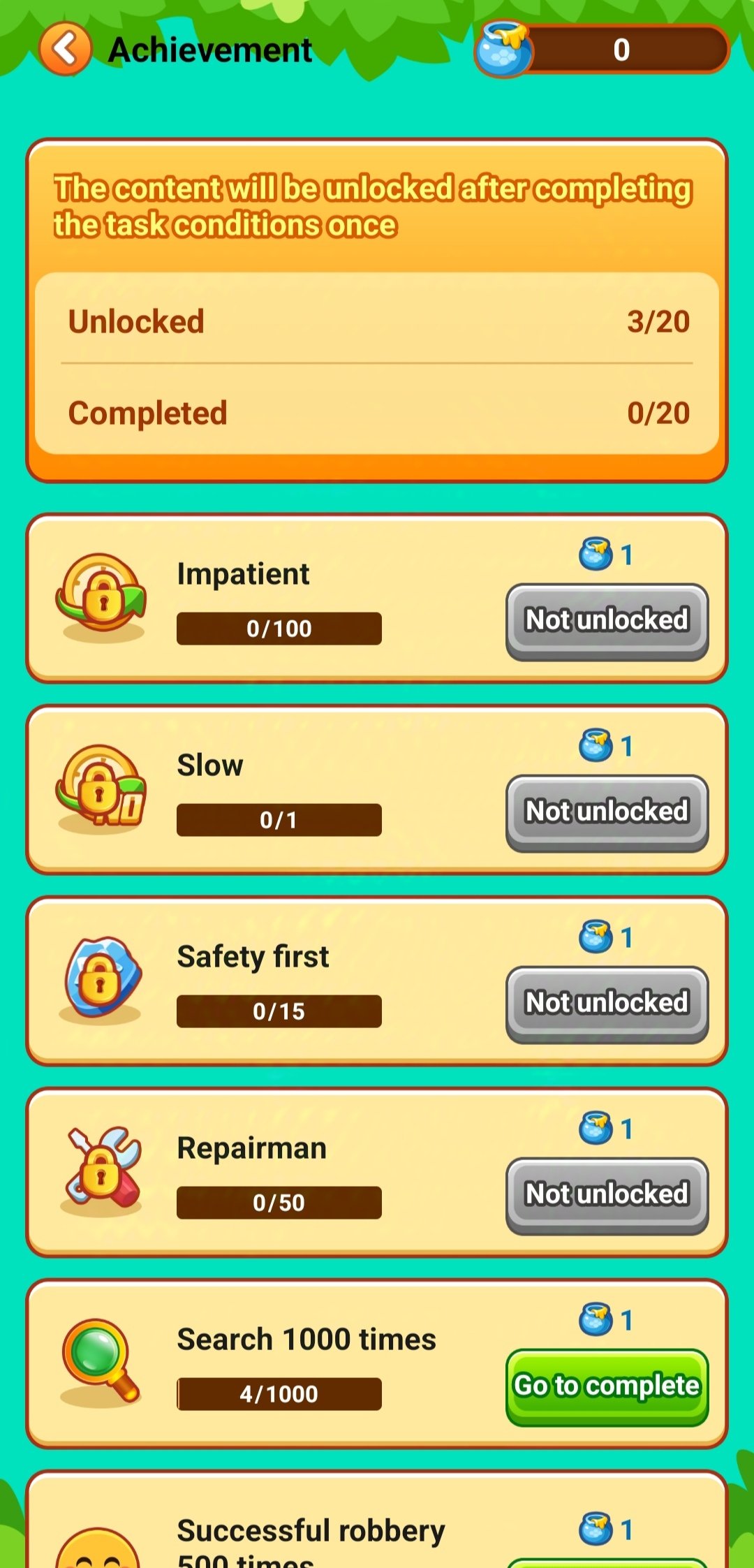The width and height of the screenshot is (754, 1568).
Task: Tap Not unlocked on the Slow achievement
Action: point(607,812)
